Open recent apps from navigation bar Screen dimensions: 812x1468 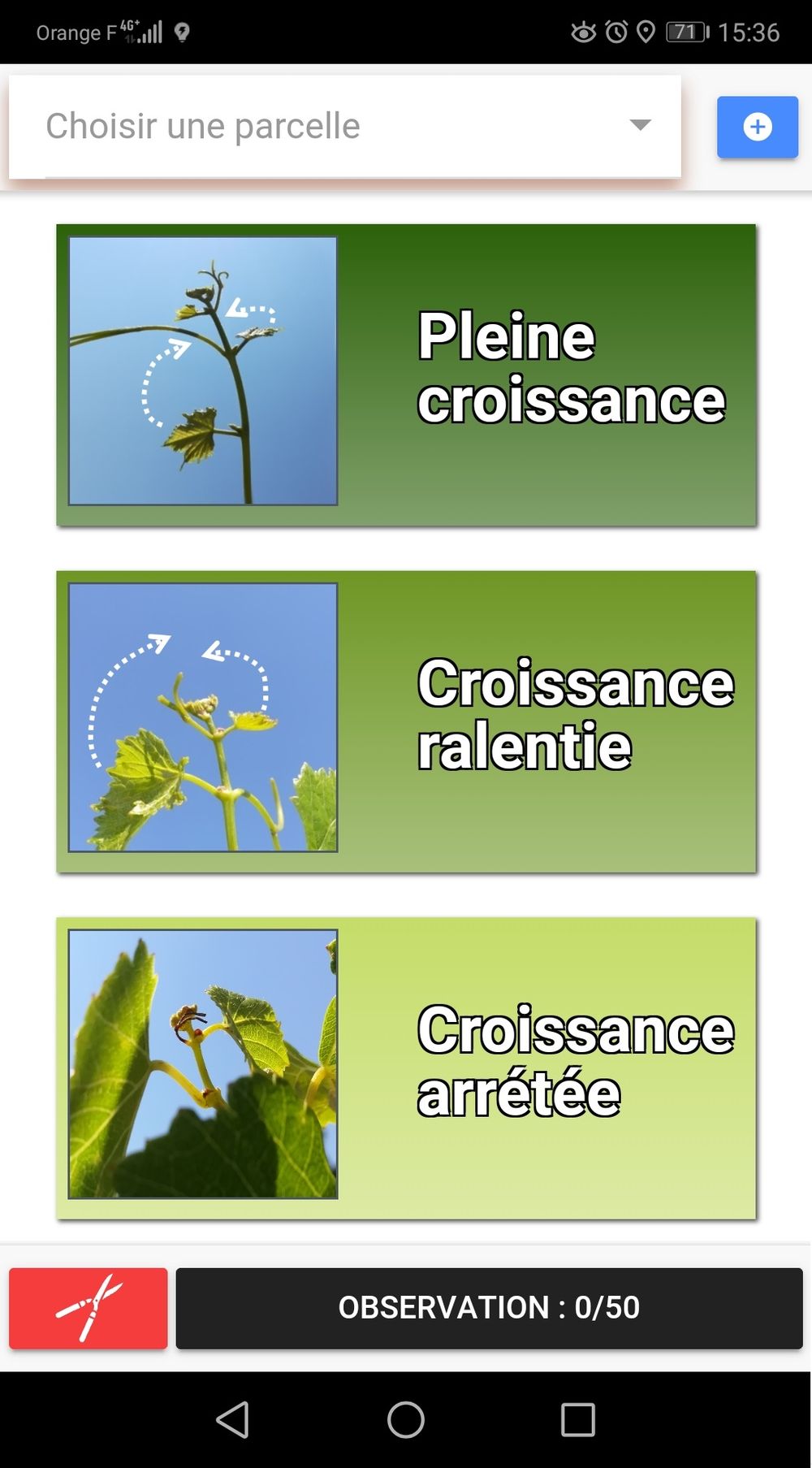click(x=577, y=1419)
